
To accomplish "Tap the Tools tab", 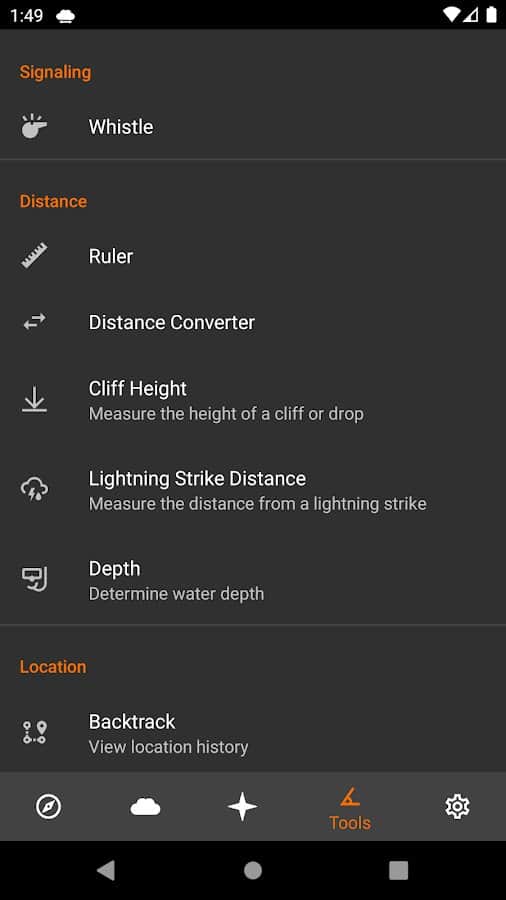I will [349, 808].
